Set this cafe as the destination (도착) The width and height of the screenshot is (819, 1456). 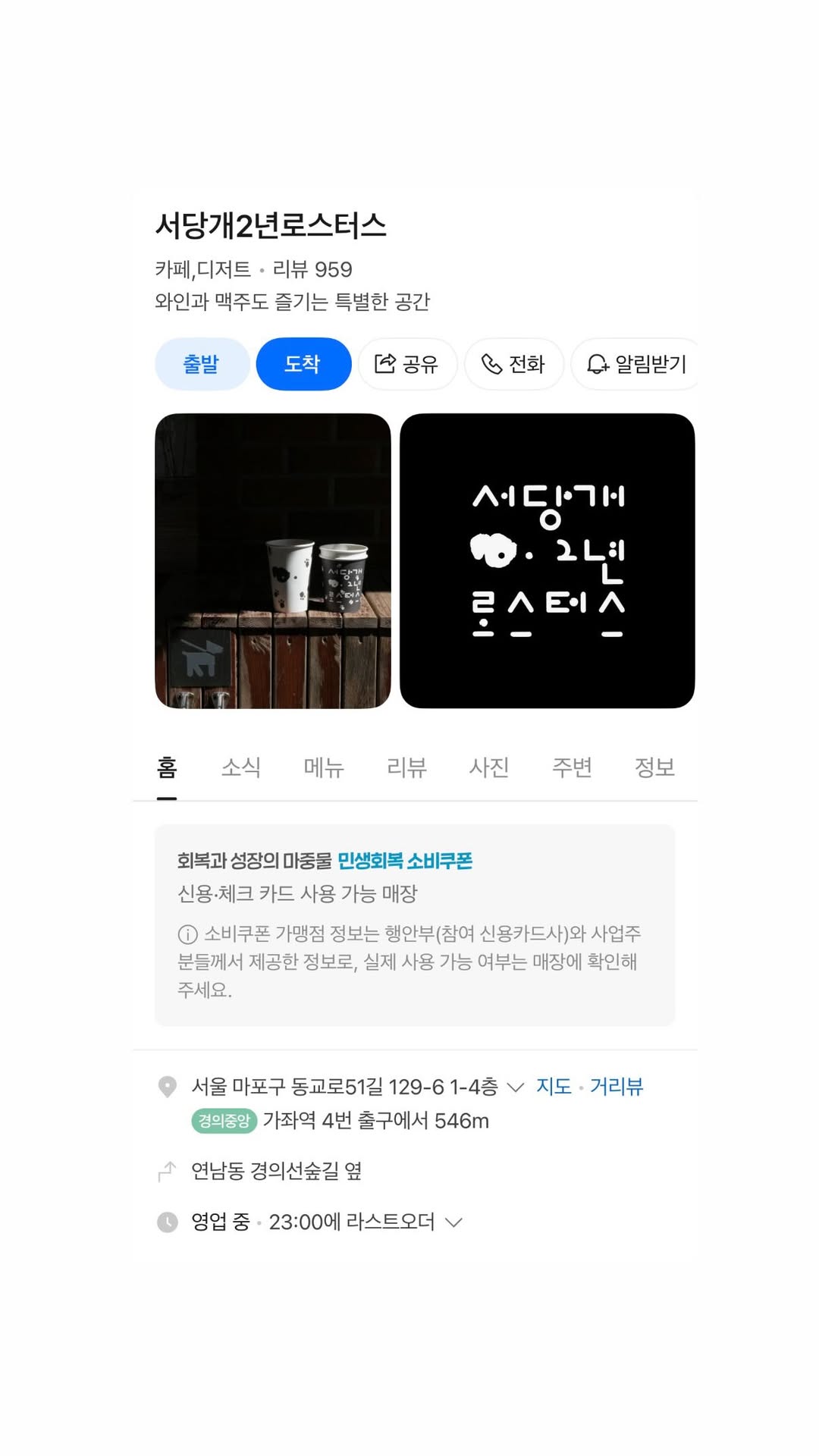[x=303, y=364]
